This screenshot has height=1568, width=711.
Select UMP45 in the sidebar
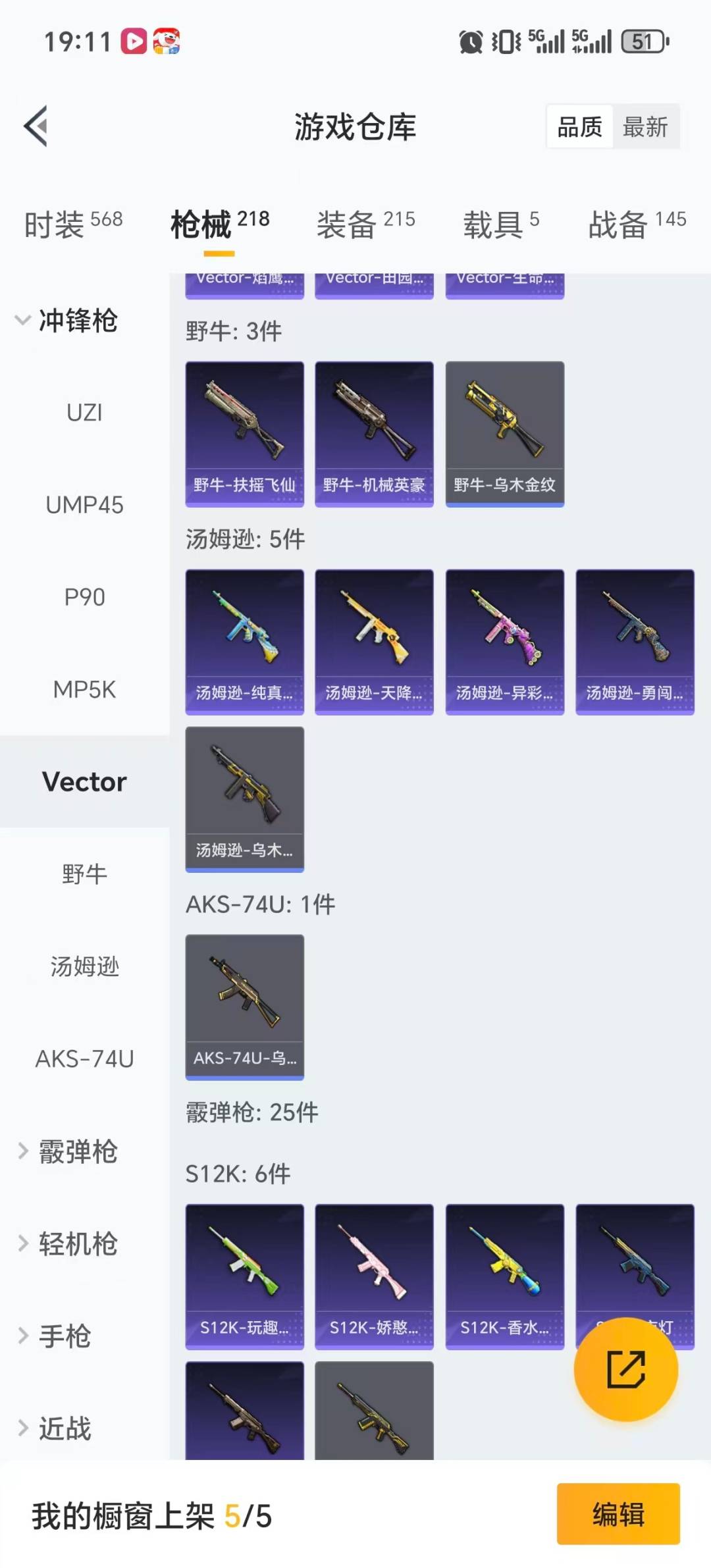pos(84,505)
